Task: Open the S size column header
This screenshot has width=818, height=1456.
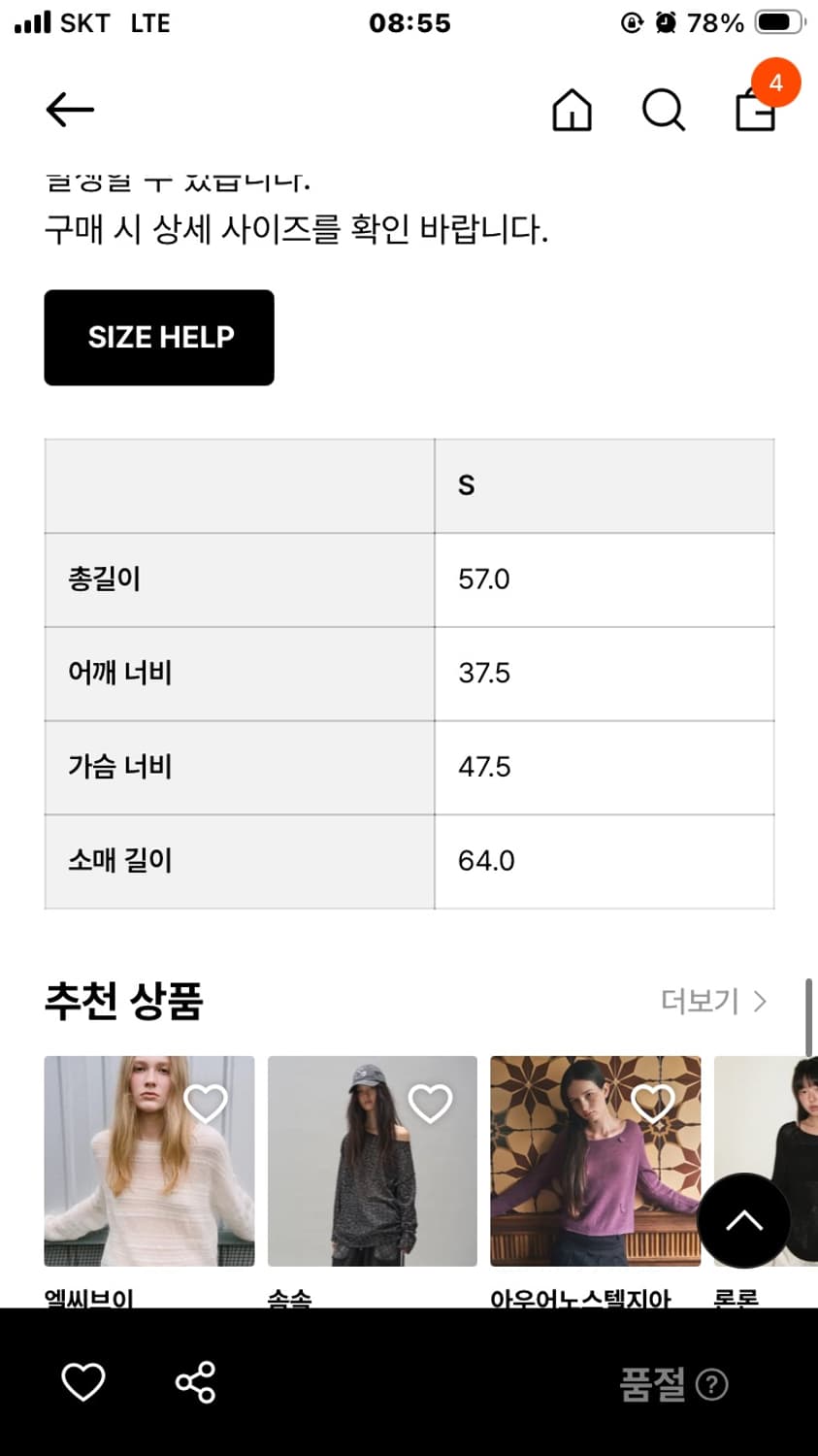Action: 467,485
